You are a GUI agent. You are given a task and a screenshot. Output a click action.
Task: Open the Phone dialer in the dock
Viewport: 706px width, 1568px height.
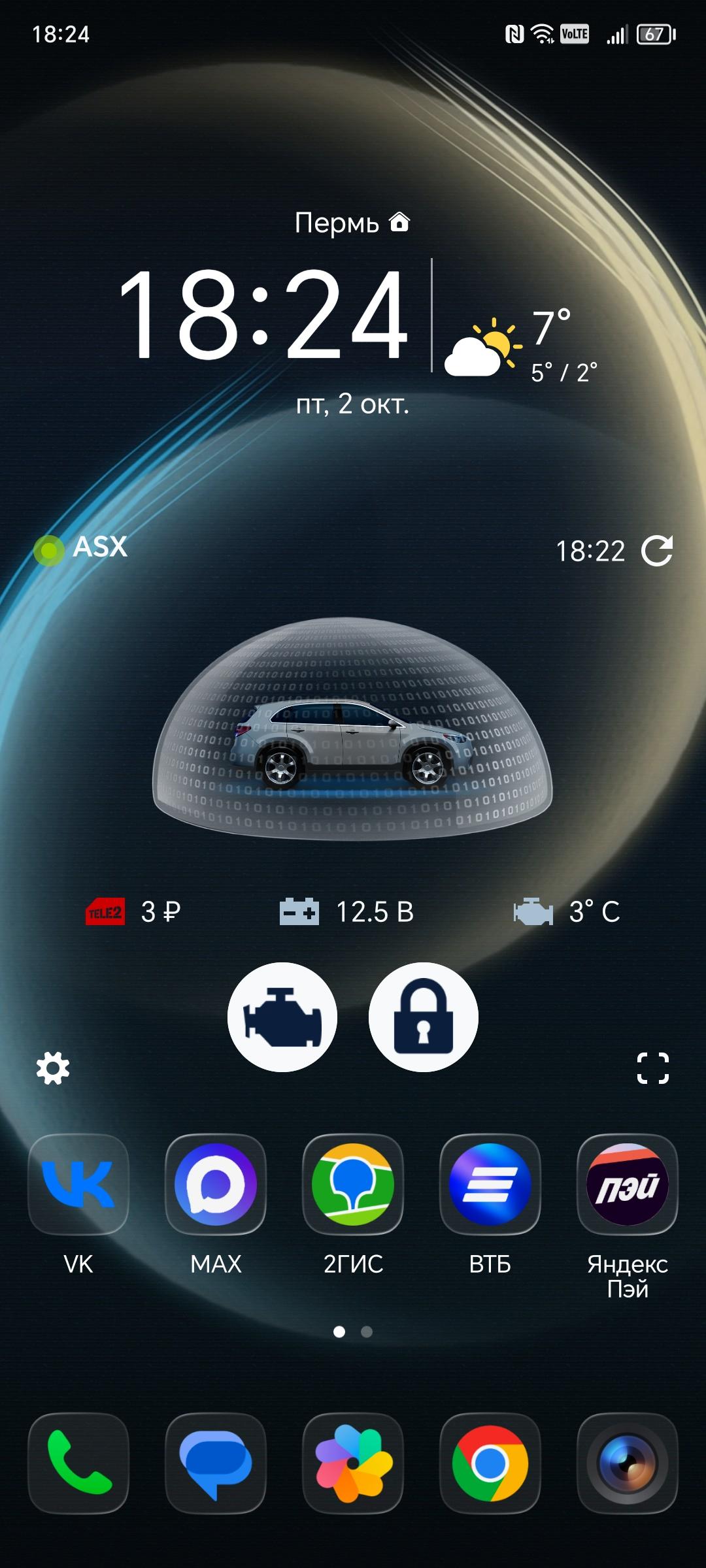pyautogui.click(x=78, y=1463)
